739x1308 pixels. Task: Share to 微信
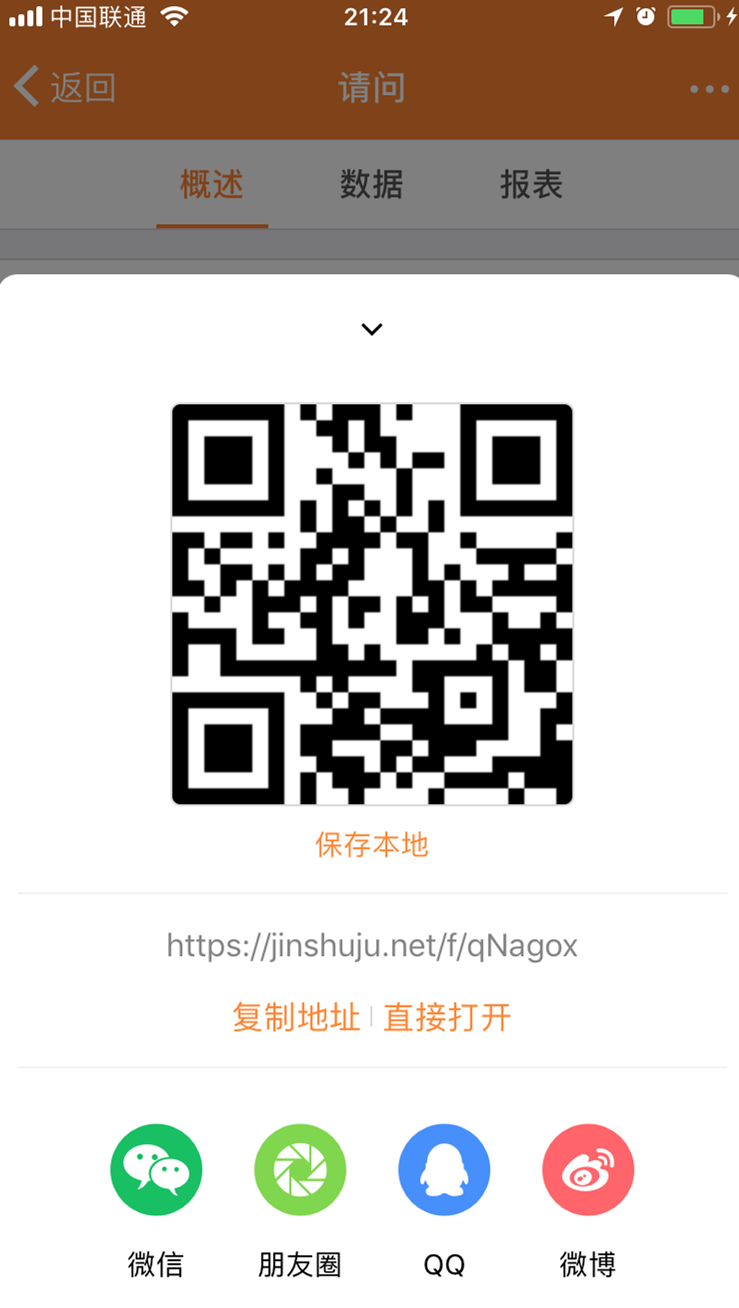click(x=156, y=1170)
